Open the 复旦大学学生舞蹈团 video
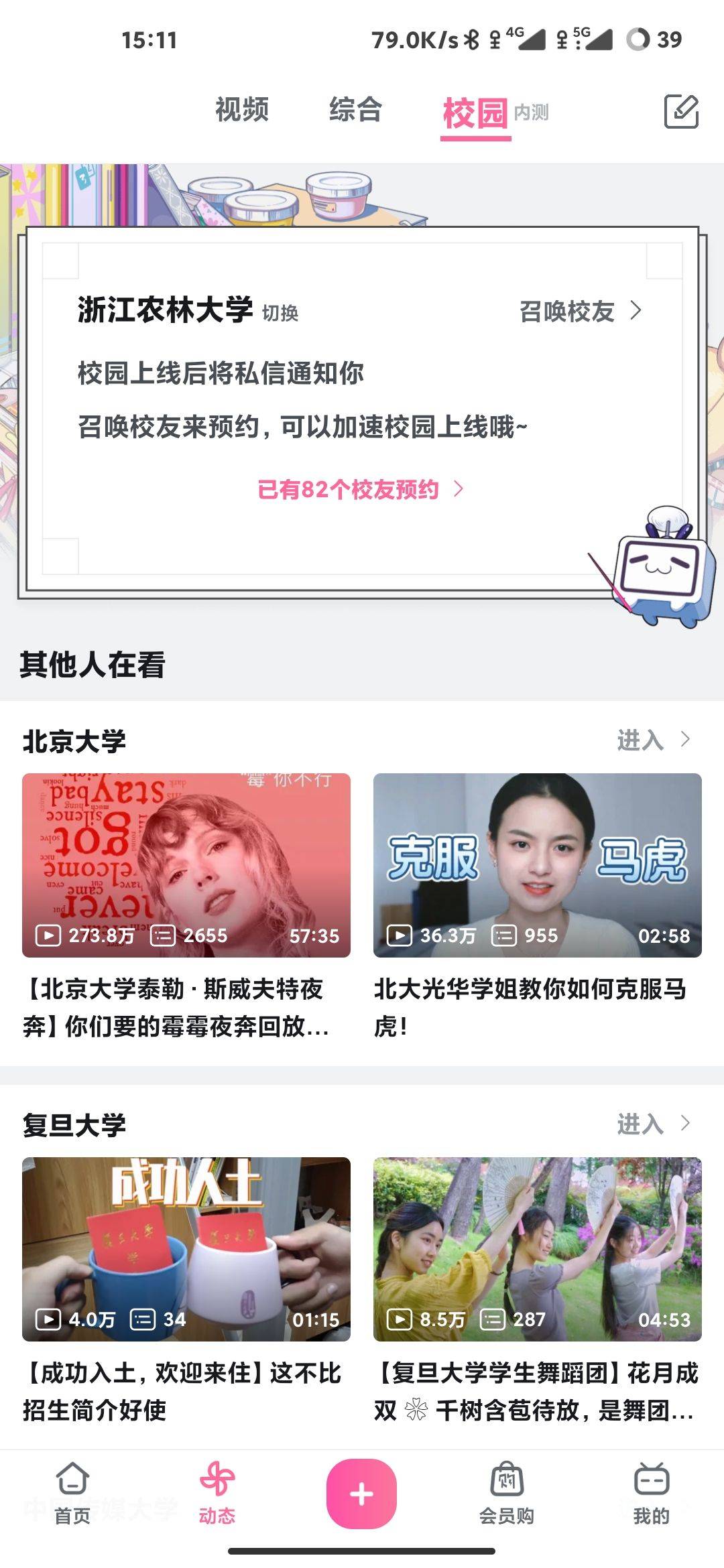Image resolution: width=724 pixels, height=1568 pixels. pyautogui.click(x=537, y=1249)
